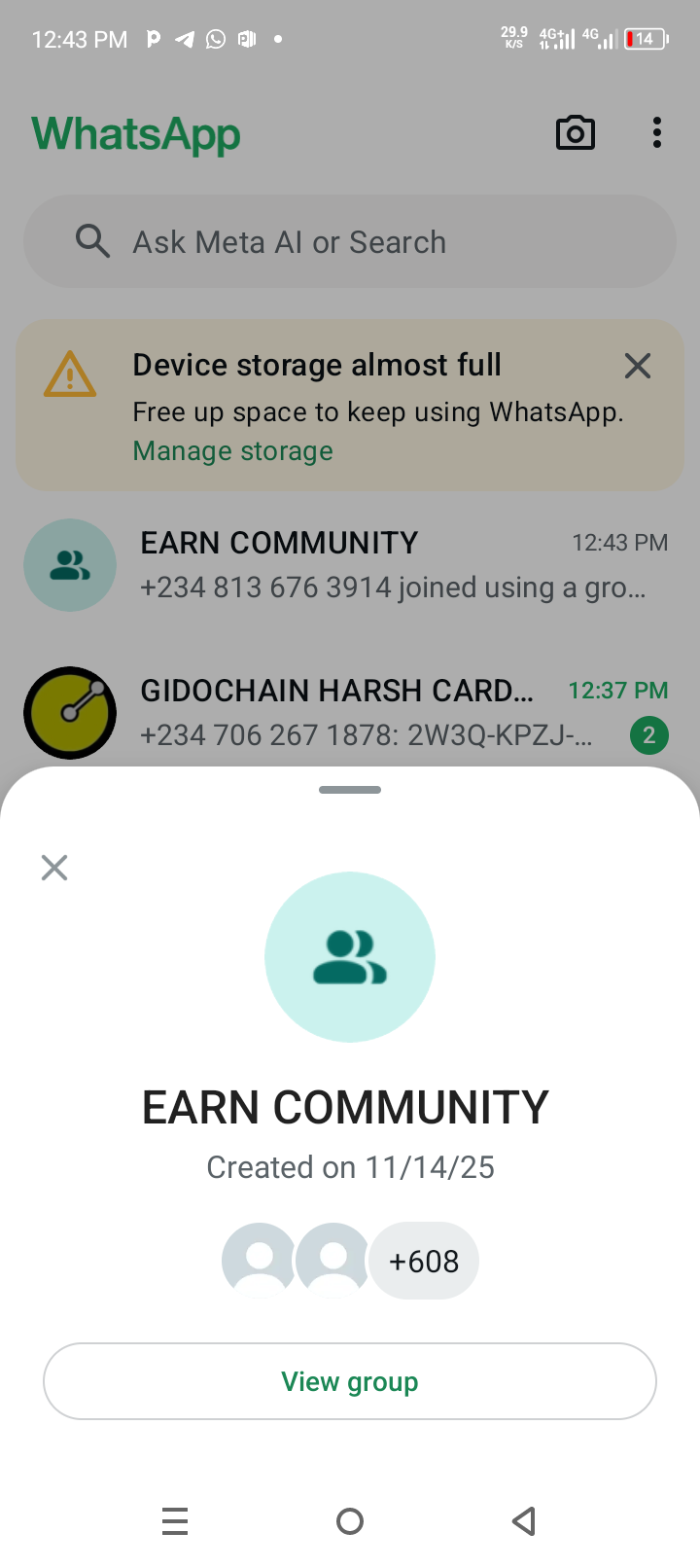Tap the system back button

click(x=524, y=1520)
